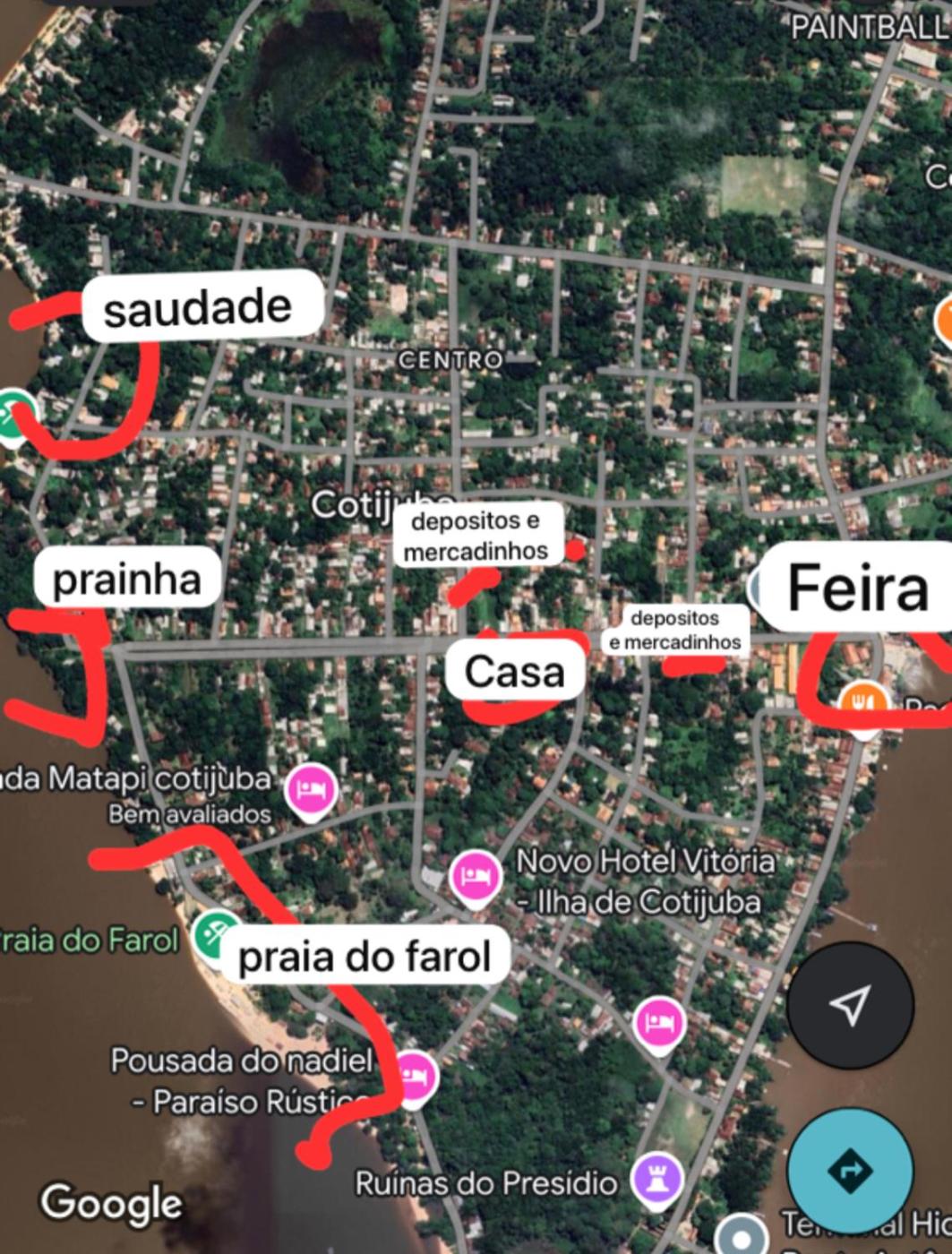This screenshot has width=952, height=1254.
Task: Open directions with the blue arrow button
Action: pyautogui.click(x=850, y=1170)
